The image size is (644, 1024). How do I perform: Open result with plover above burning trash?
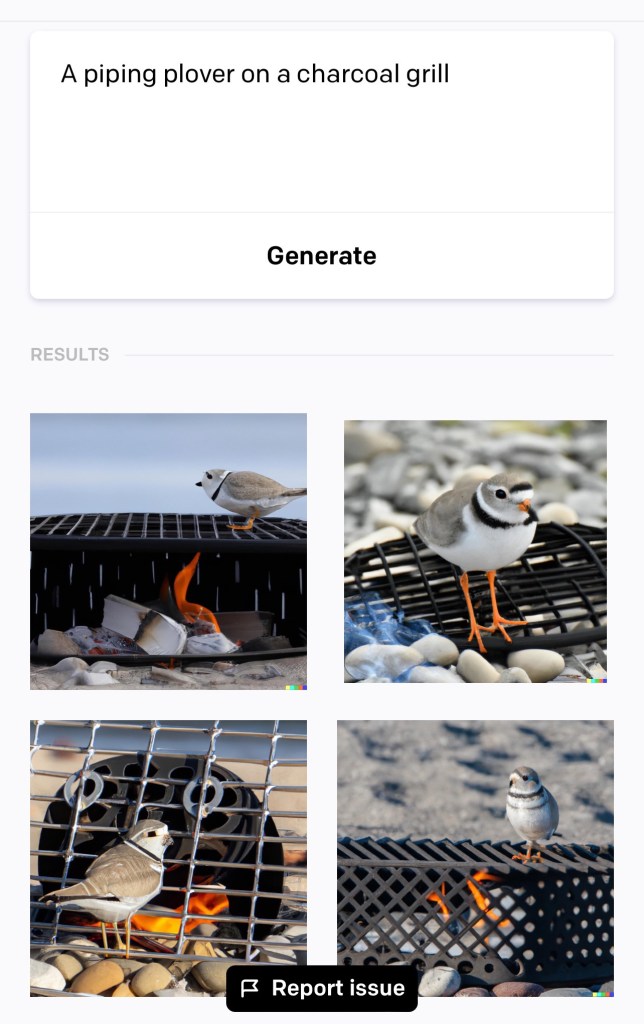pos(168,551)
